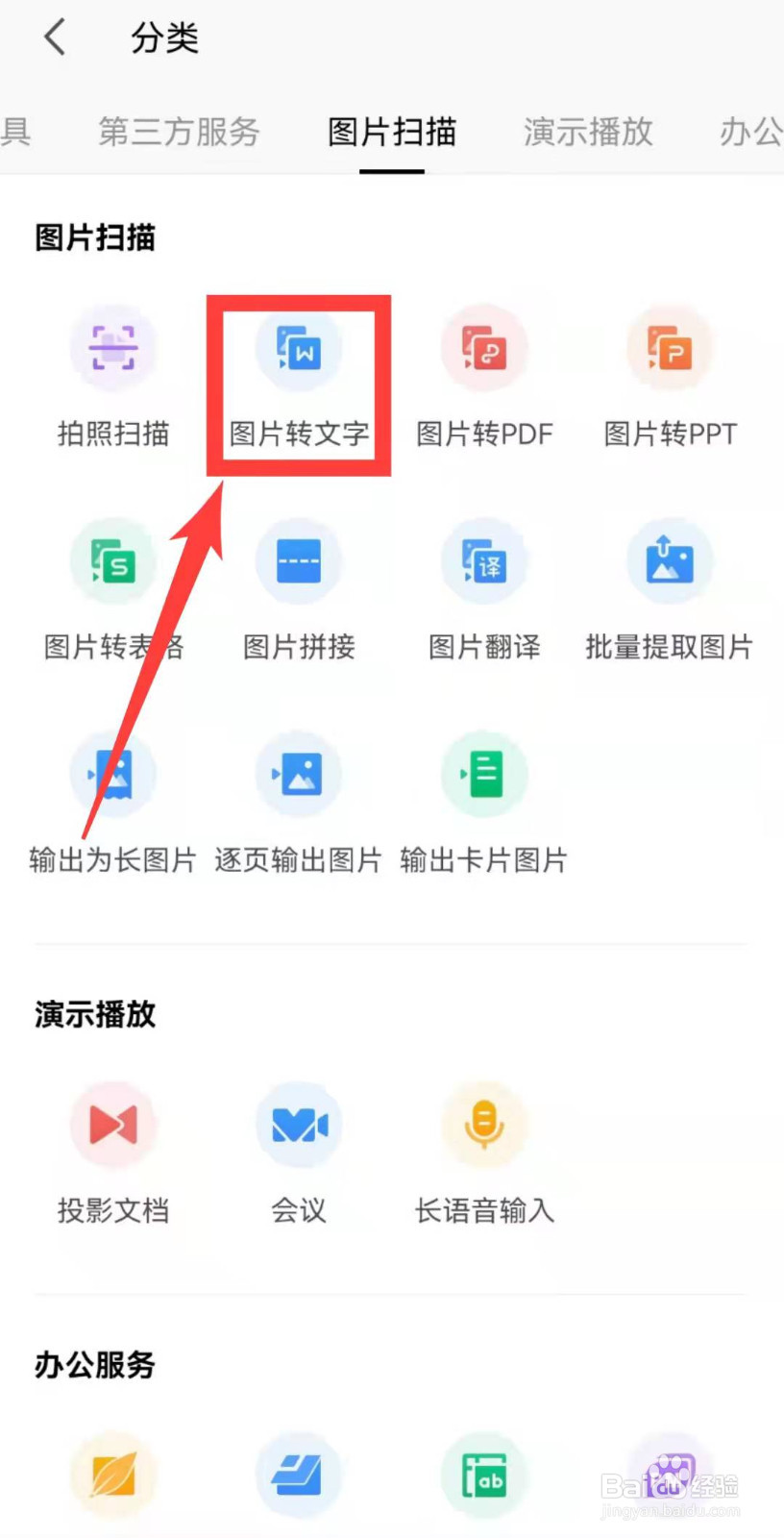
Task: Open the 图片转PDF converter
Action: pos(484,380)
